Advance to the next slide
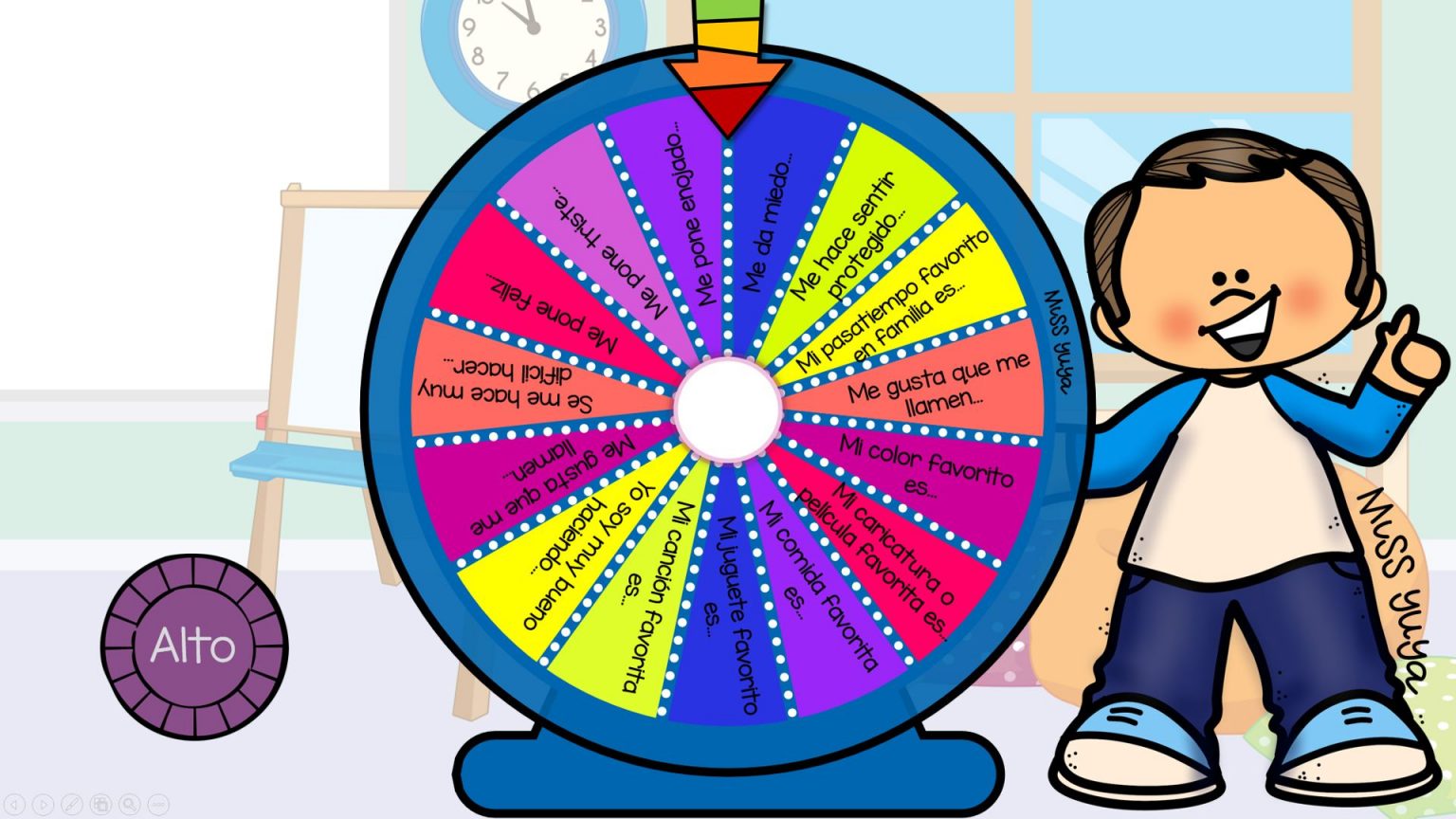Image resolution: width=1456 pixels, height=819 pixels. coord(43,805)
